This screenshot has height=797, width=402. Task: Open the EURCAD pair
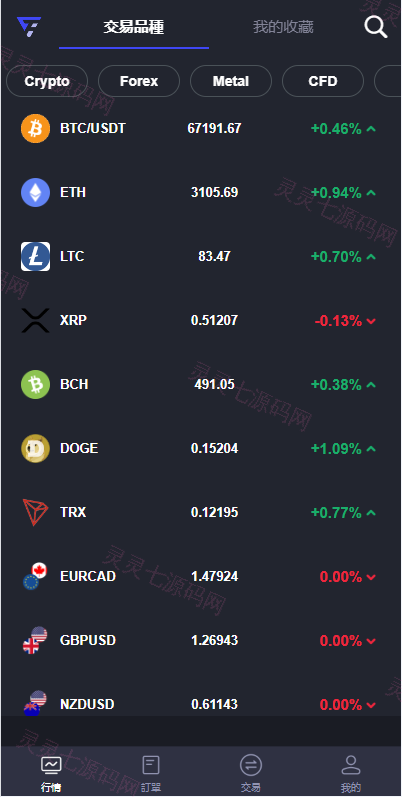coord(201,577)
